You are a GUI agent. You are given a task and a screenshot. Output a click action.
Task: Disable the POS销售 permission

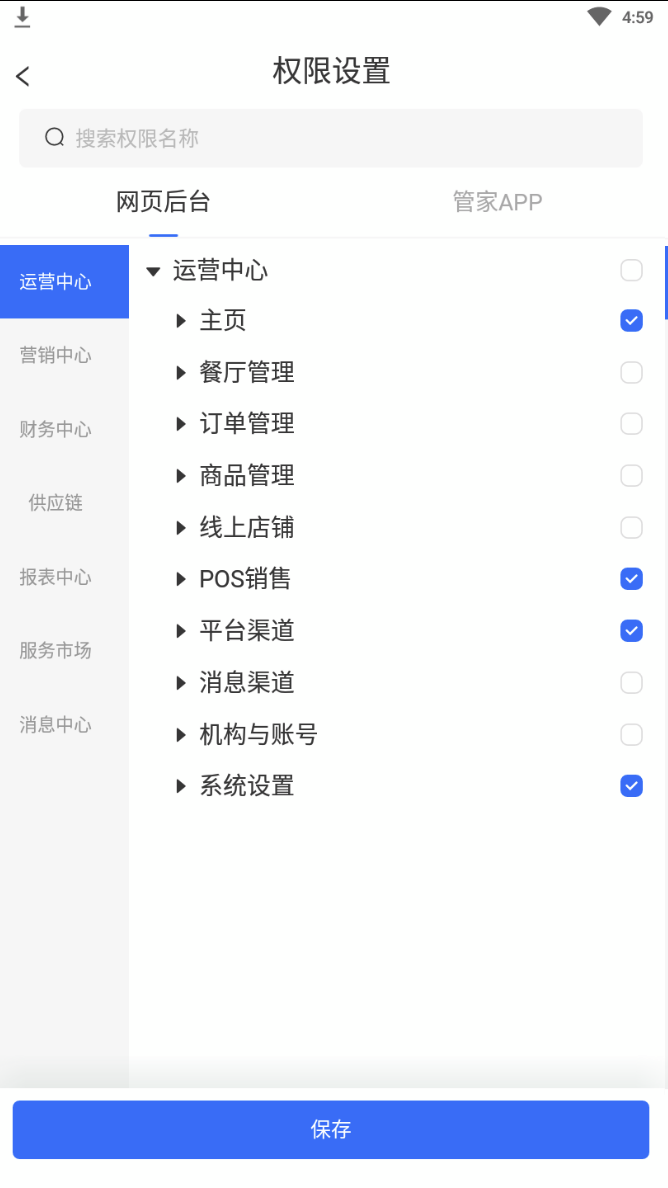pyautogui.click(x=631, y=579)
